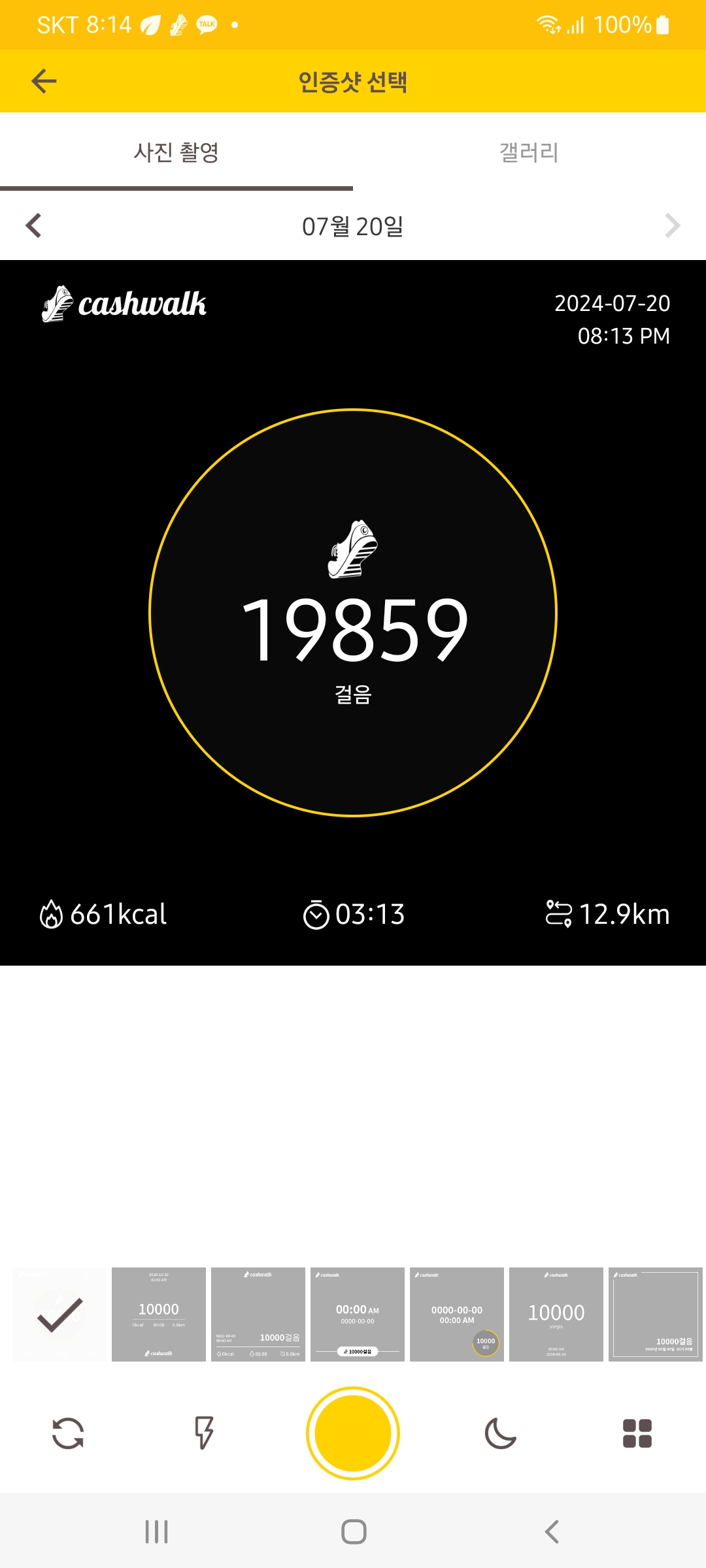
Task: Switch to the 갤러리 tab
Action: pos(529,152)
